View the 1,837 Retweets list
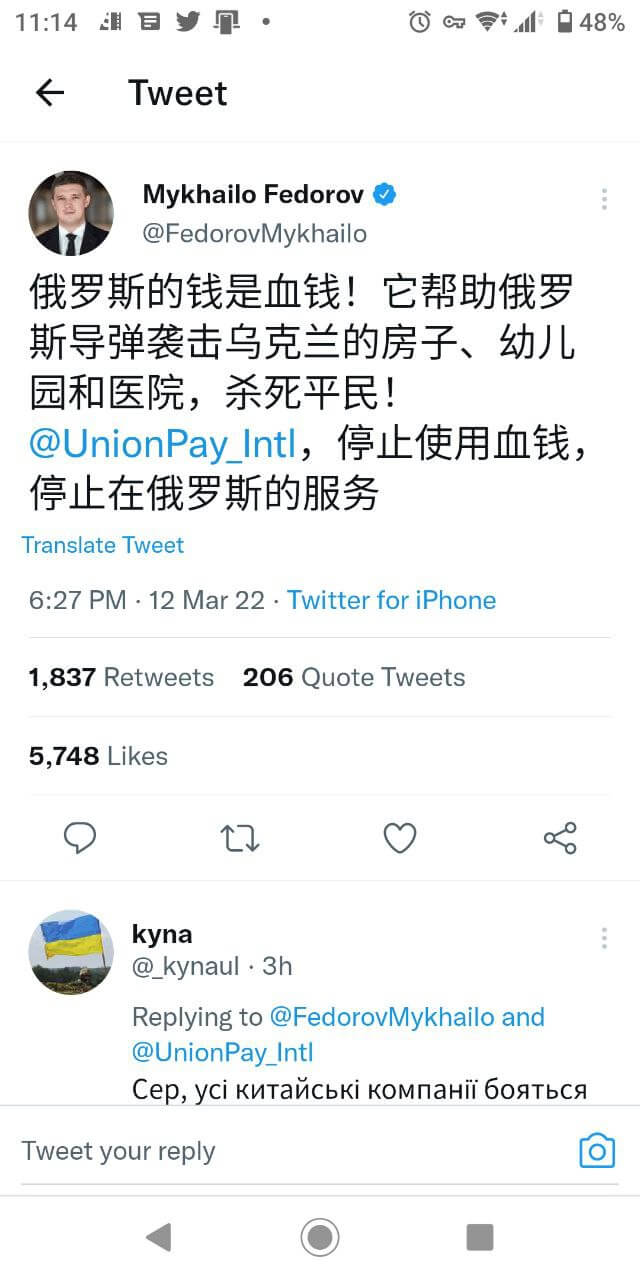 pyautogui.click(x=121, y=677)
